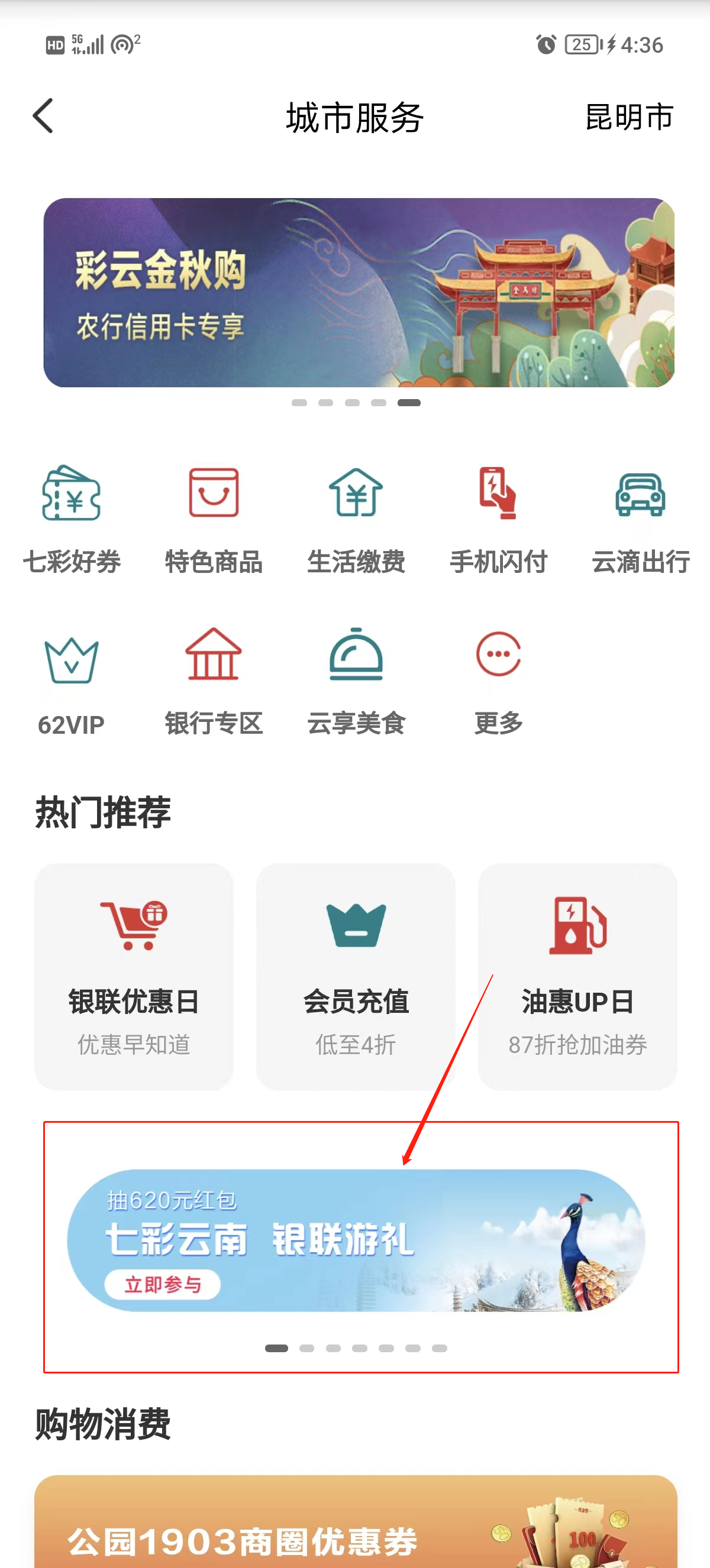Open 手机闪付

[498, 519]
